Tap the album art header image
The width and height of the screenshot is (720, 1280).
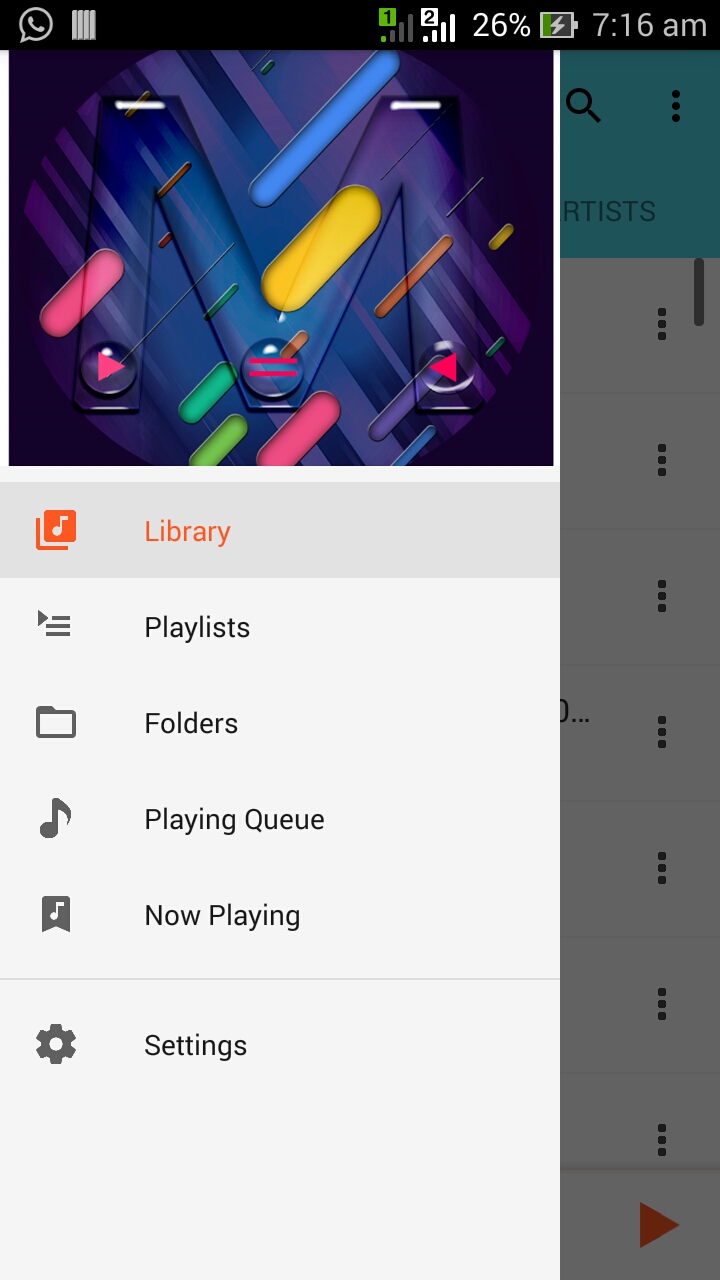280,258
